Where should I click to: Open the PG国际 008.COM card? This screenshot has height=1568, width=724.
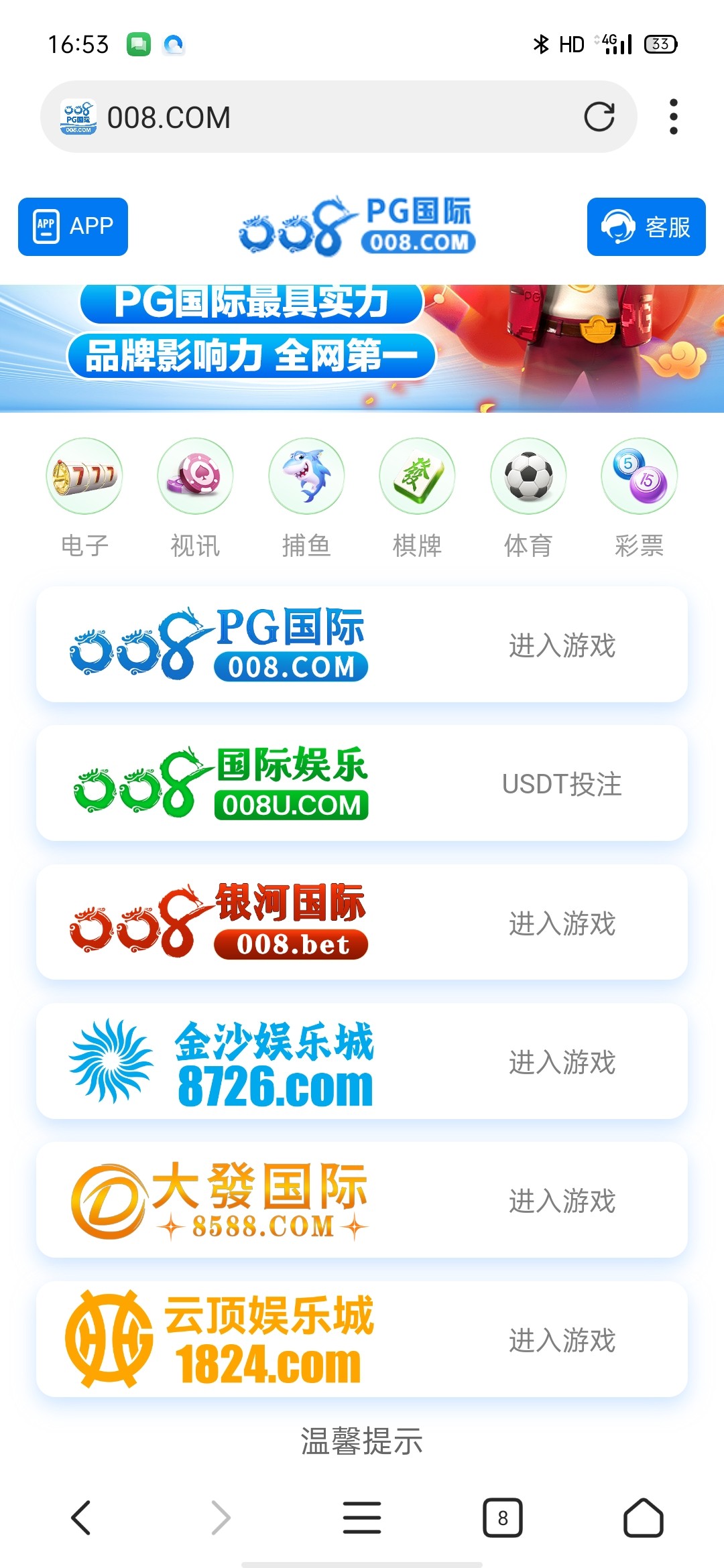pos(362,645)
